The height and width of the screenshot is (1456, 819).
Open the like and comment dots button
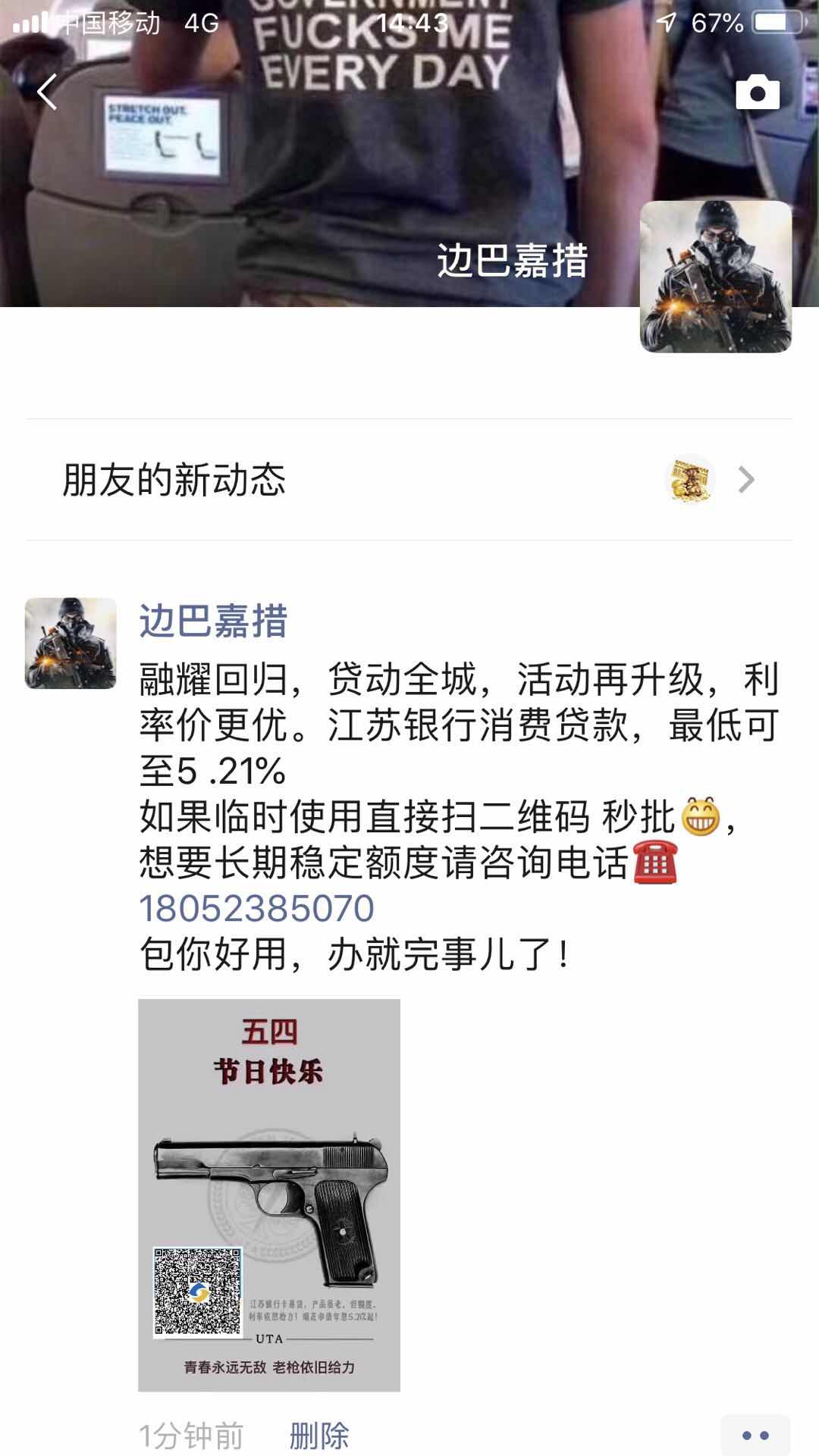click(755, 1435)
